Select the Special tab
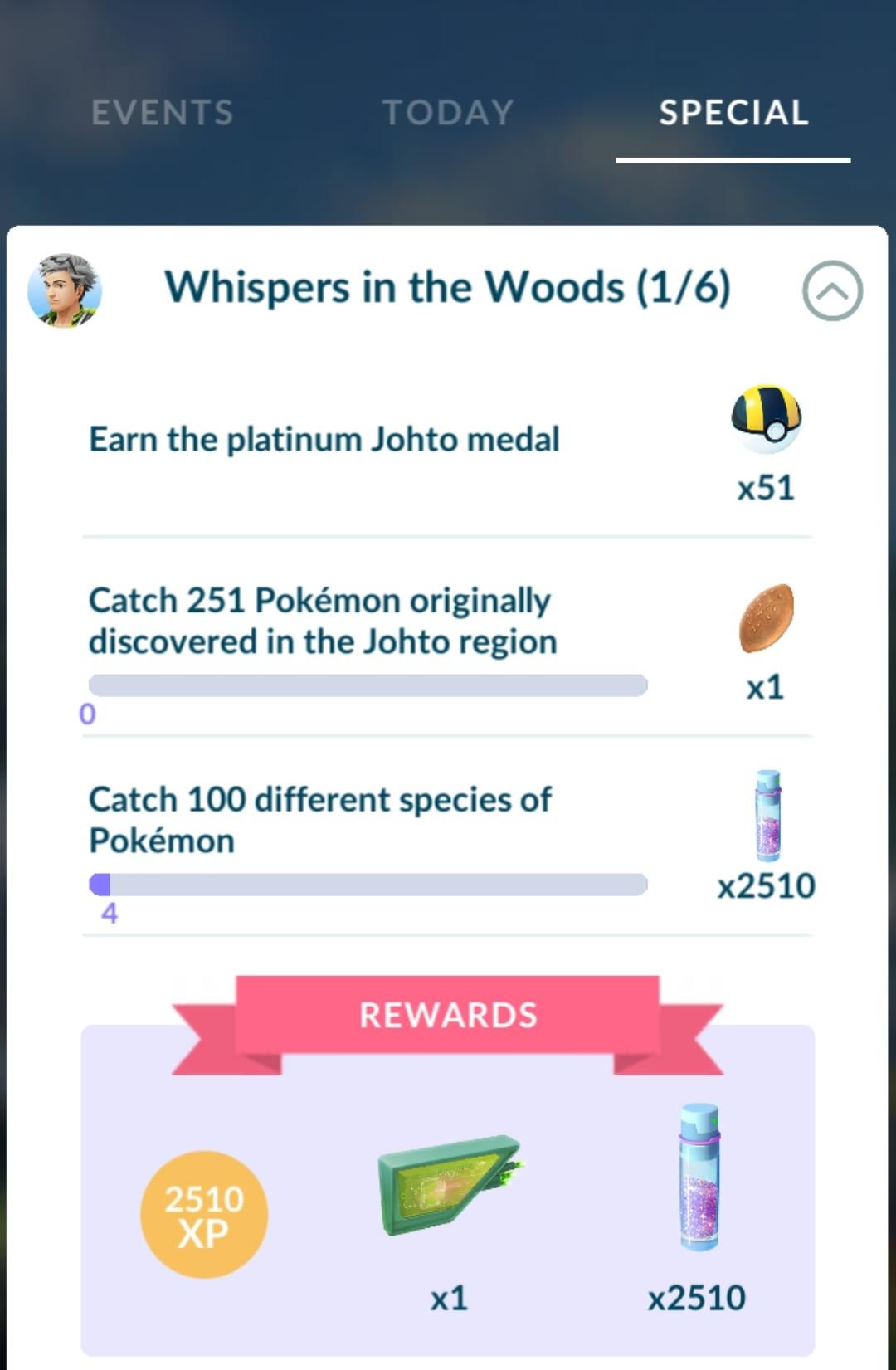 tap(733, 113)
